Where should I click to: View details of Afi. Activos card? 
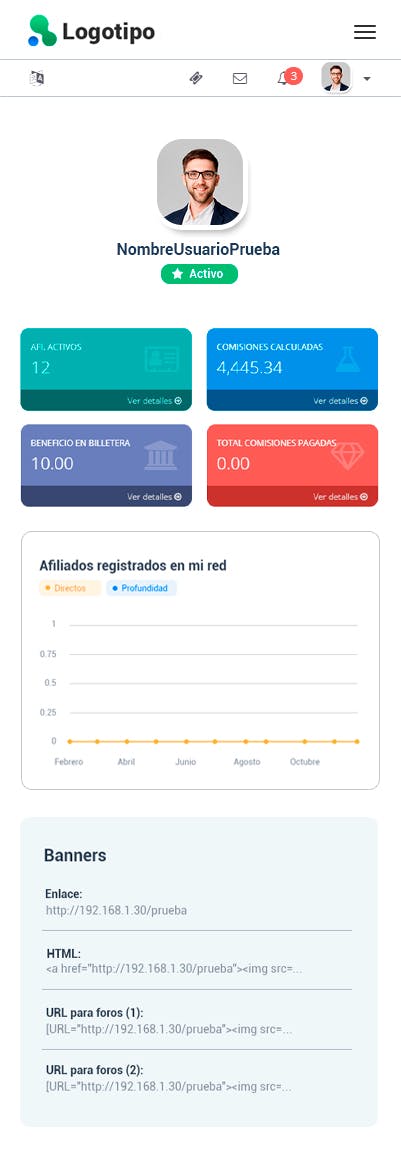(154, 401)
